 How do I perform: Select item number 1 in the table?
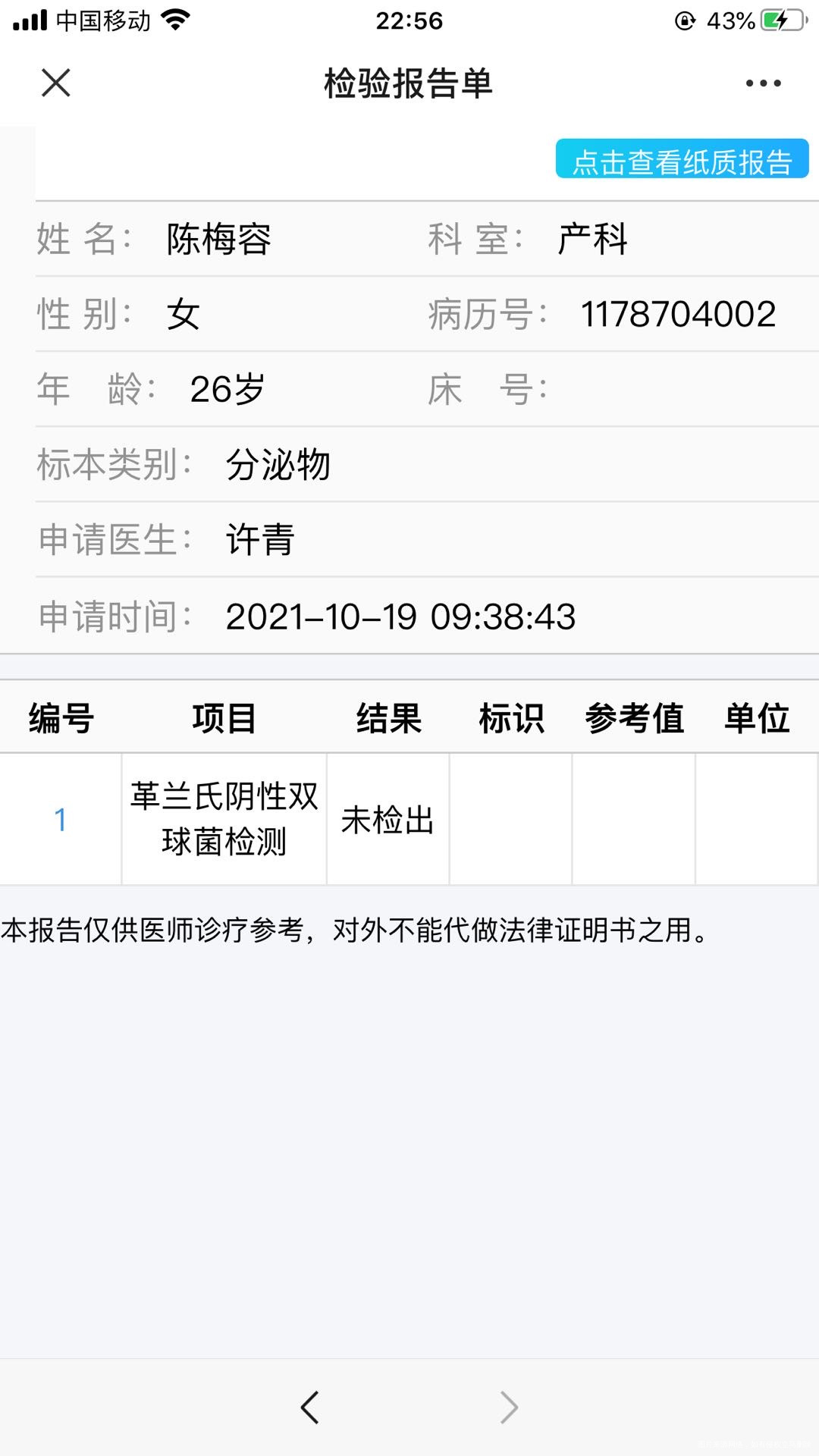tap(61, 819)
